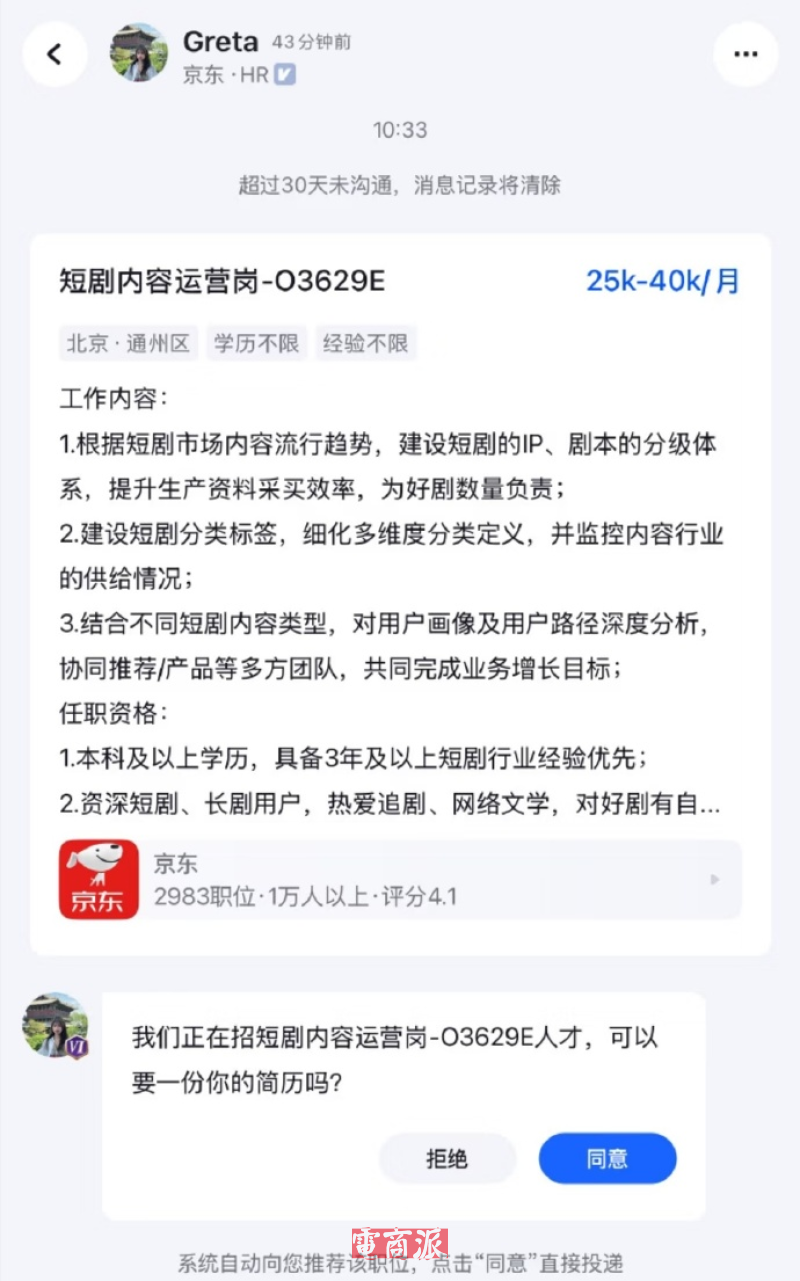Tap 拒绝 to decline the resume request
Image resolution: width=800 pixels, height=1281 pixels.
[447, 1159]
